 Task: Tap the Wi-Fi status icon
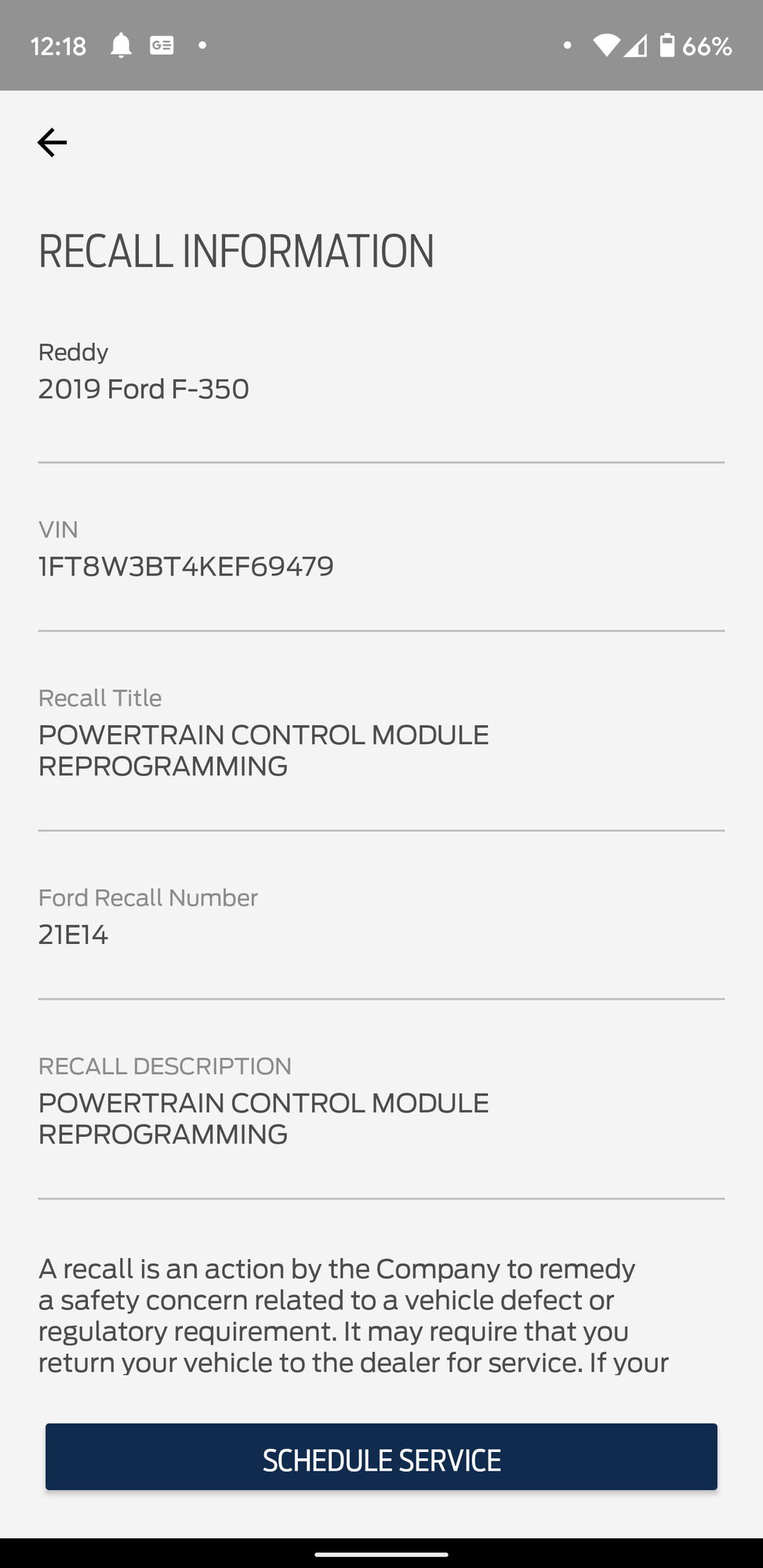click(x=605, y=45)
